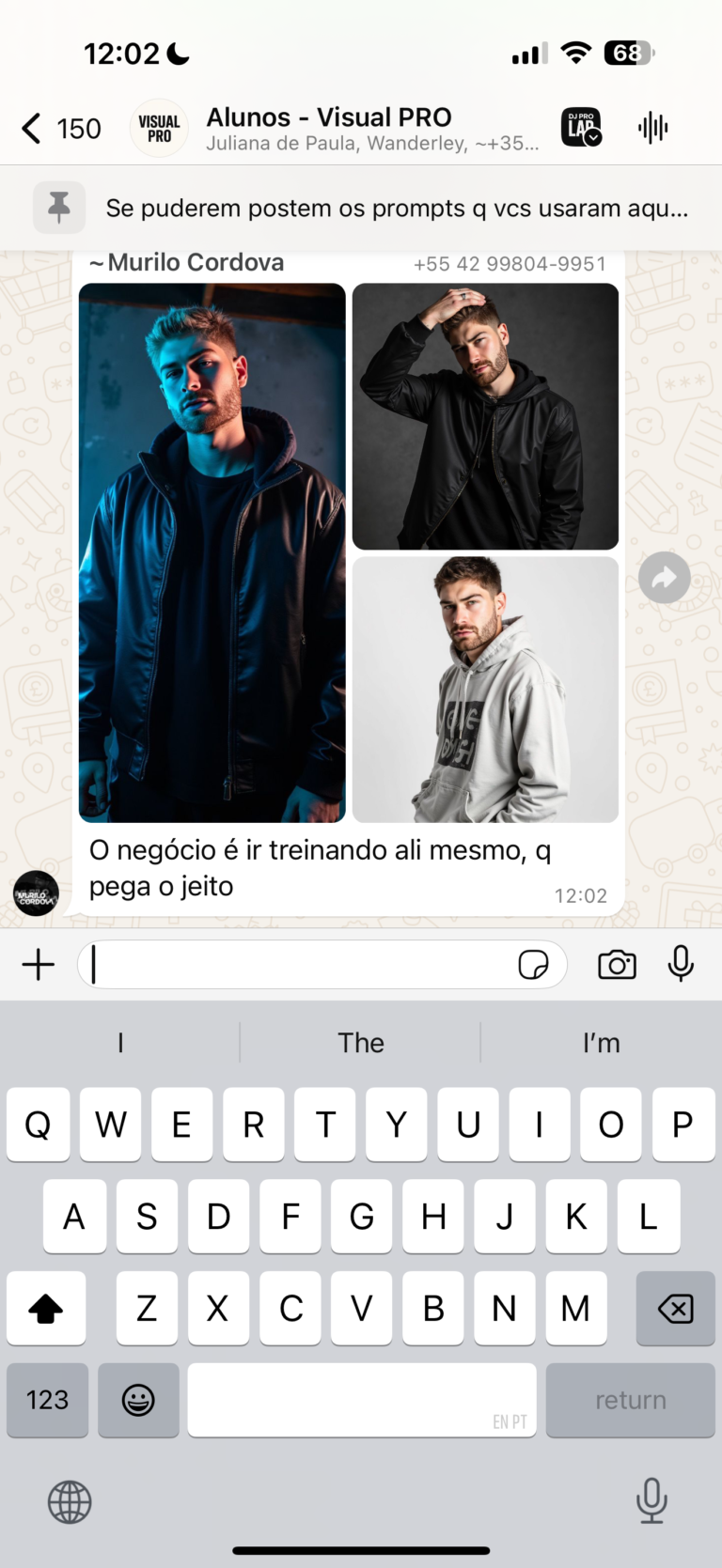This screenshot has height=1568, width=722.
Task: Insert the suggestion "The"
Action: tap(361, 1043)
